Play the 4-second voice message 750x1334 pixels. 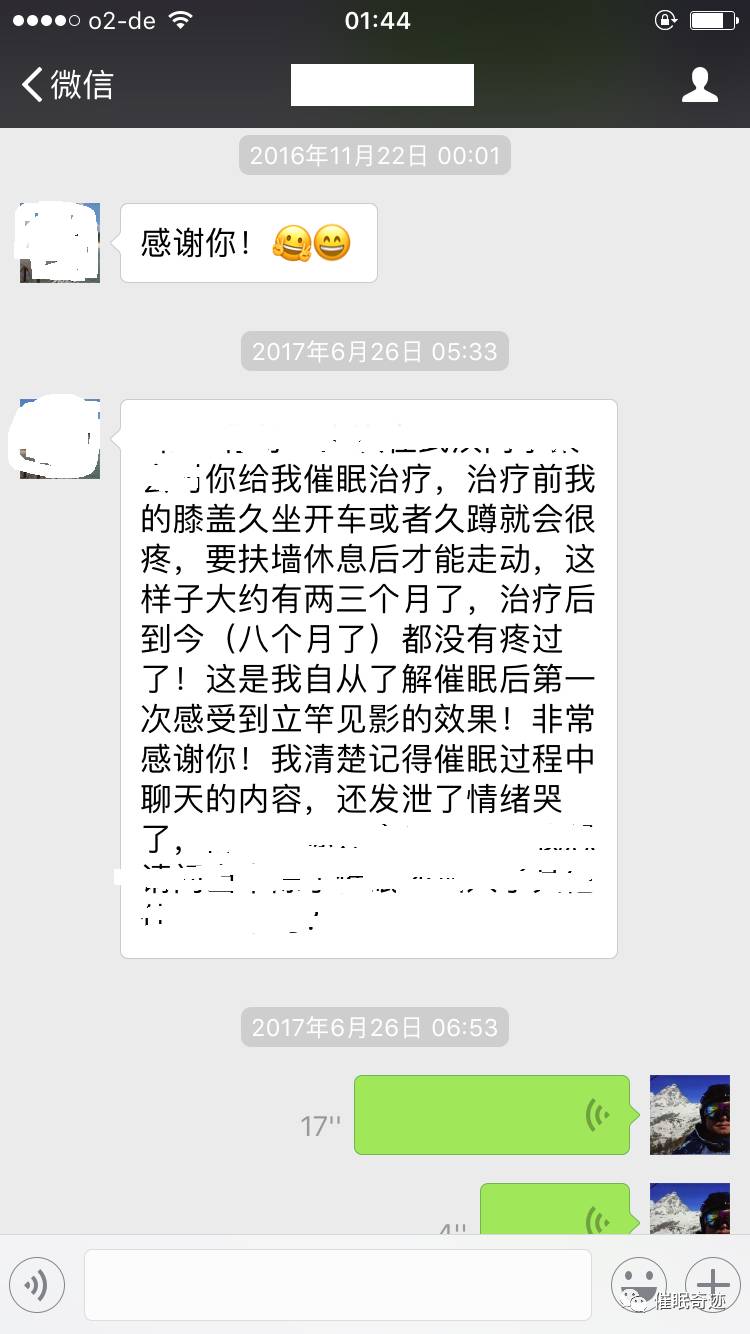555,1210
